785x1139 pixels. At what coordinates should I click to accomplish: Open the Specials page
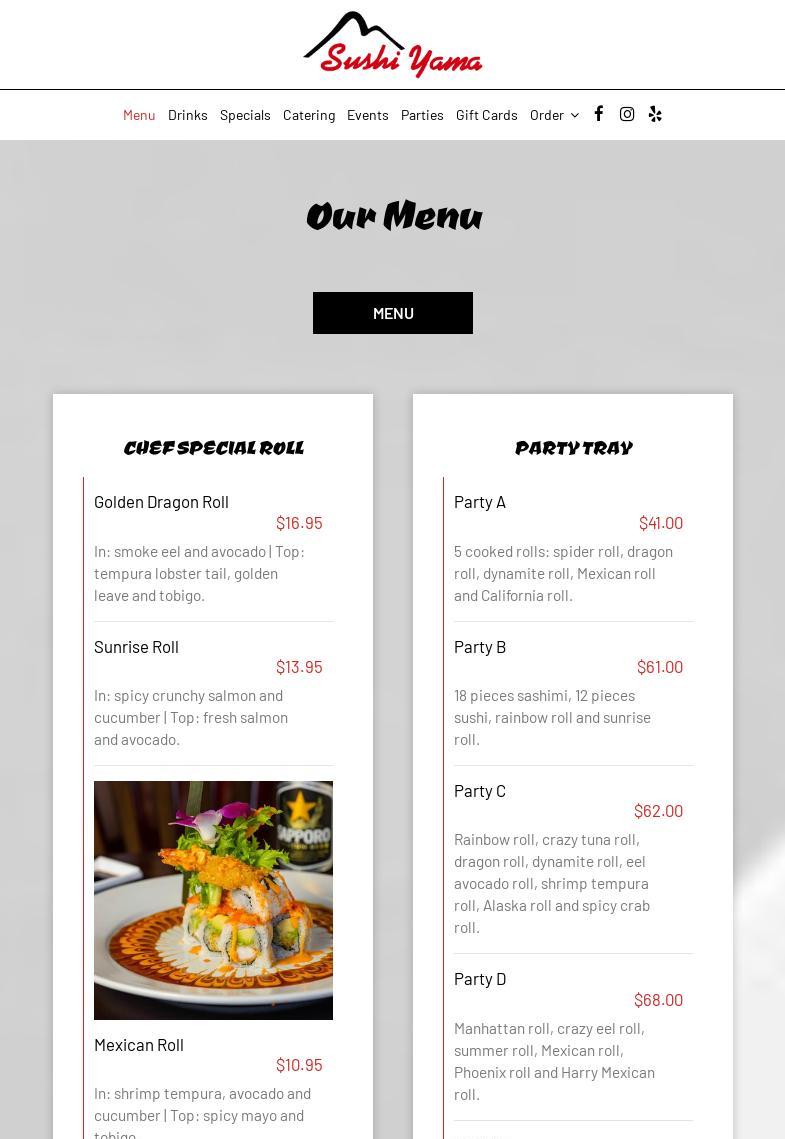(x=245, y=115)
